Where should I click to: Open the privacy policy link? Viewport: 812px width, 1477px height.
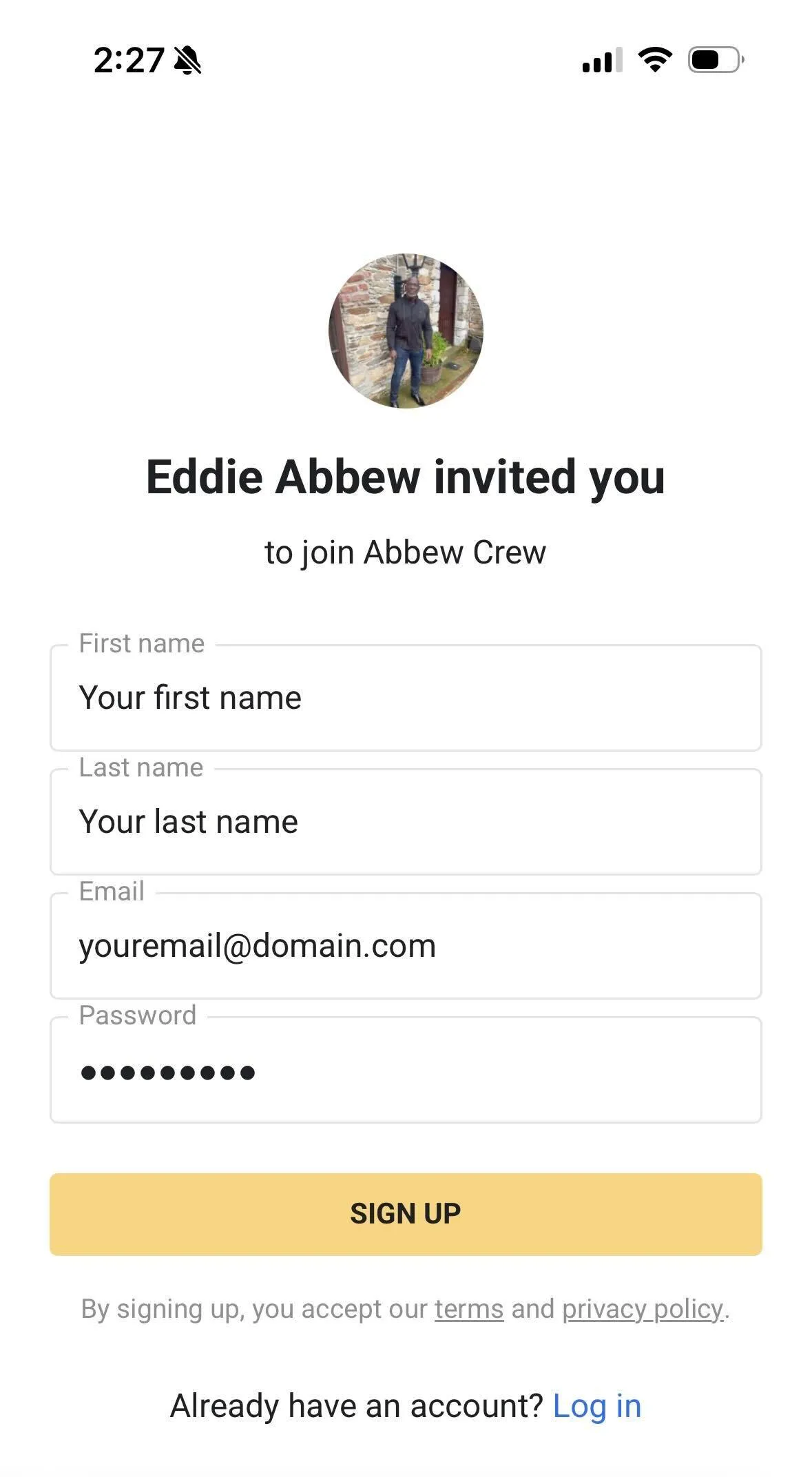coord(643,1309)
